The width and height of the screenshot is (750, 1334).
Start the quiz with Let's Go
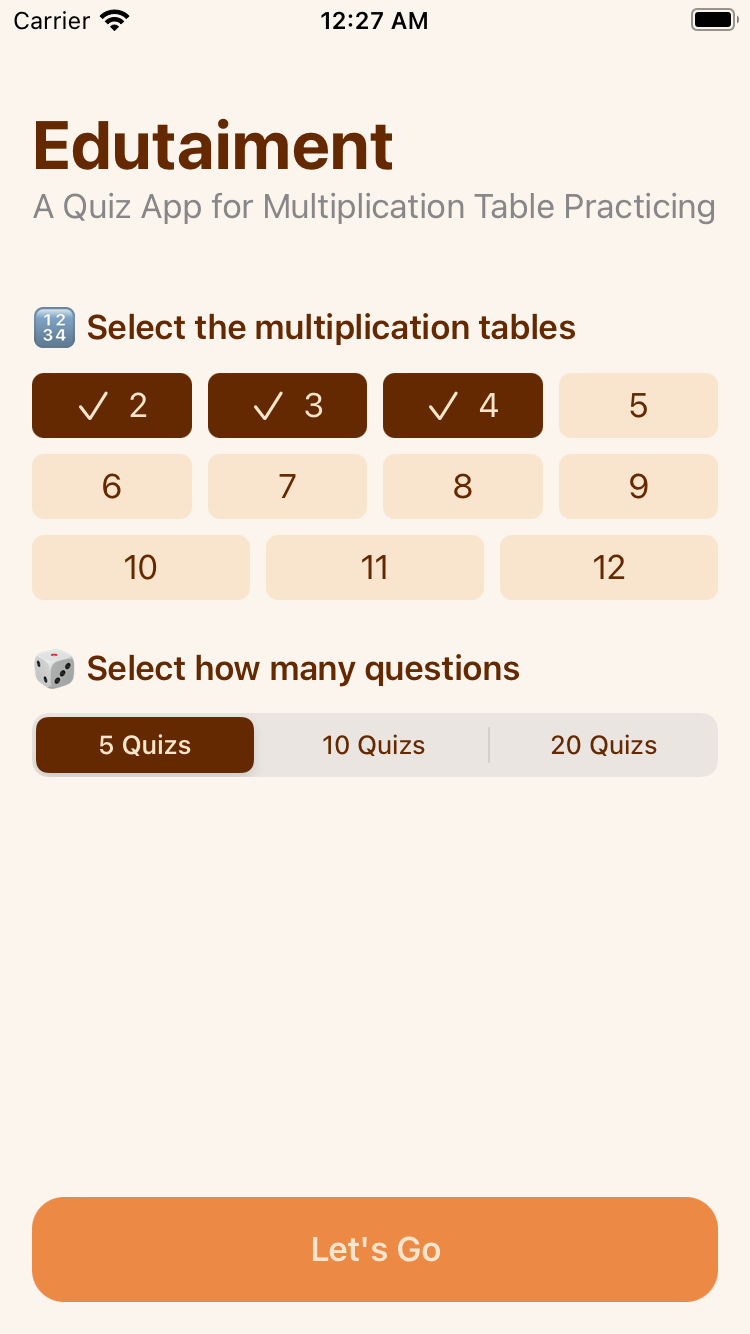click(x=375, y=1249)
